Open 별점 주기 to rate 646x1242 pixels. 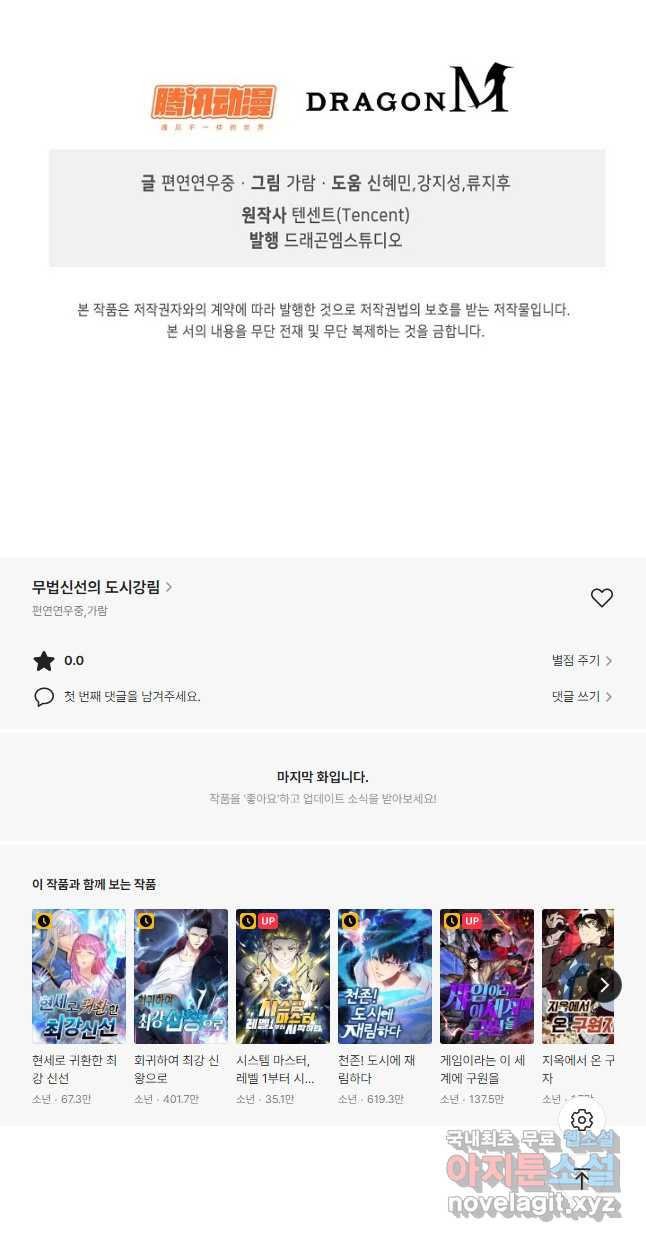(581, 661)
